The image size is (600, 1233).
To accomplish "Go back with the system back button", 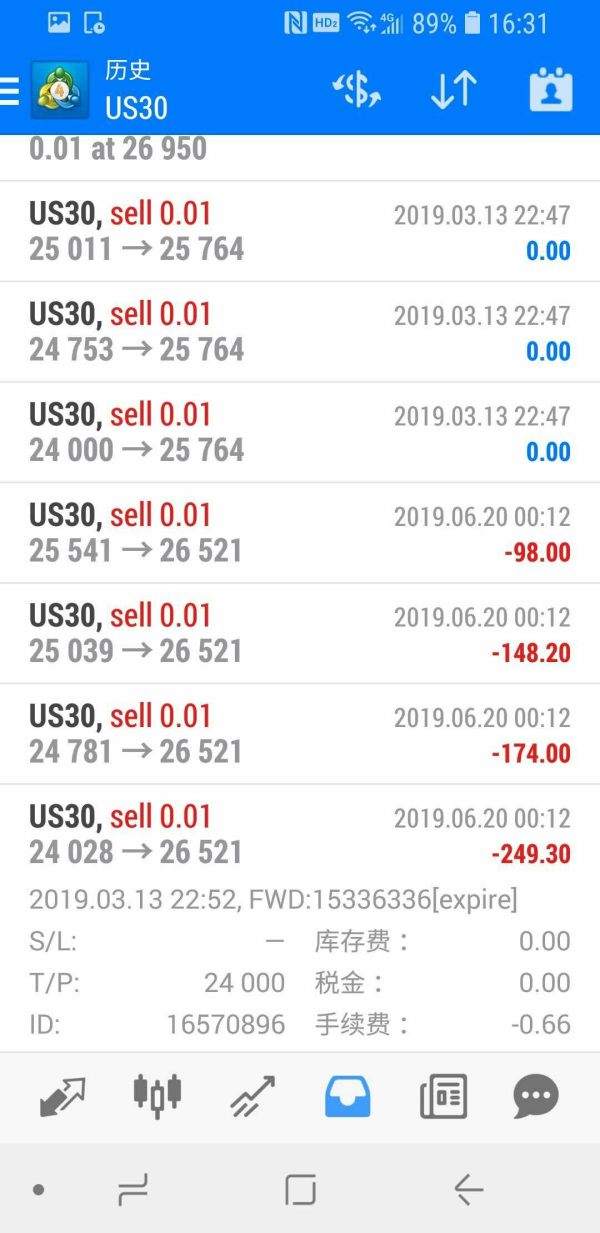I will click(468, 1189).
